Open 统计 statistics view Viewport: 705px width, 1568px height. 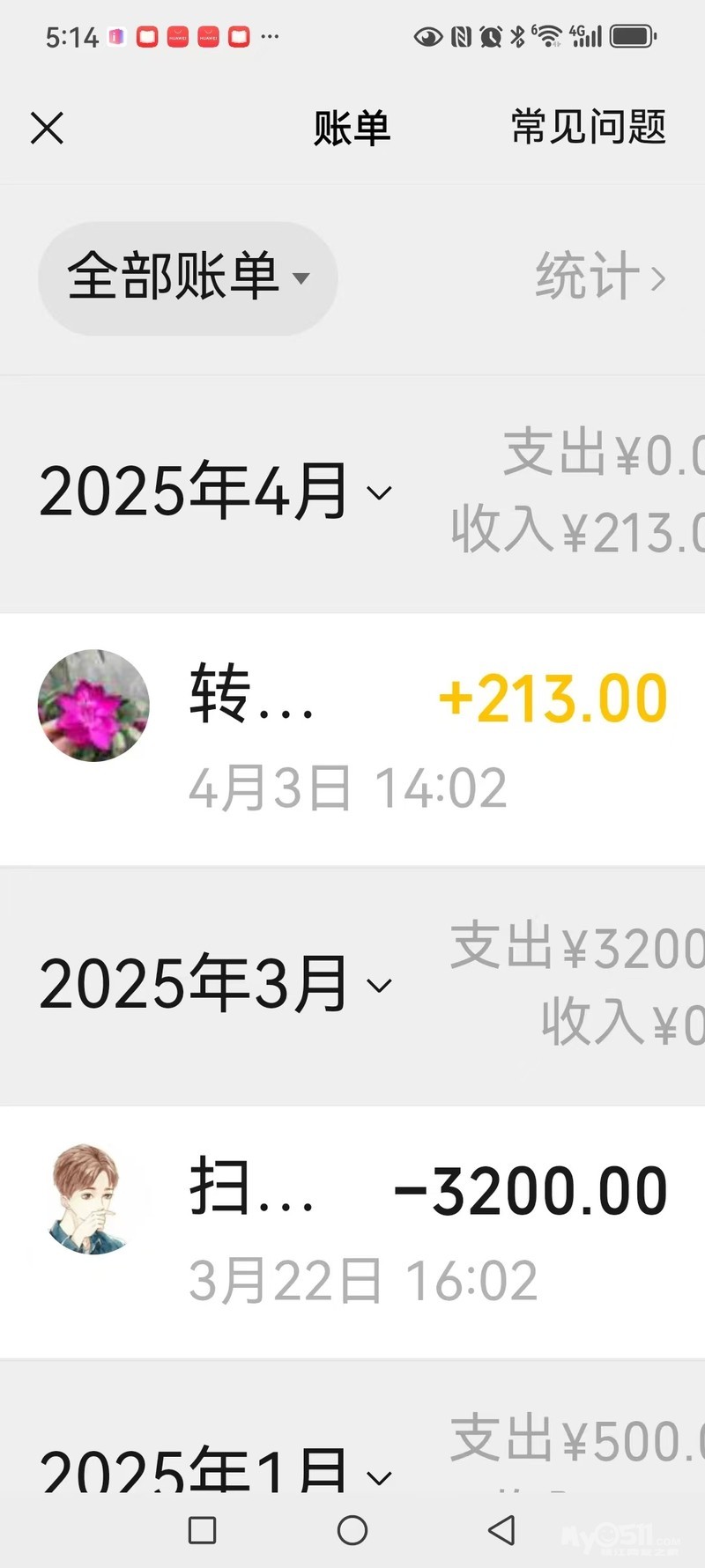(599, 277)
